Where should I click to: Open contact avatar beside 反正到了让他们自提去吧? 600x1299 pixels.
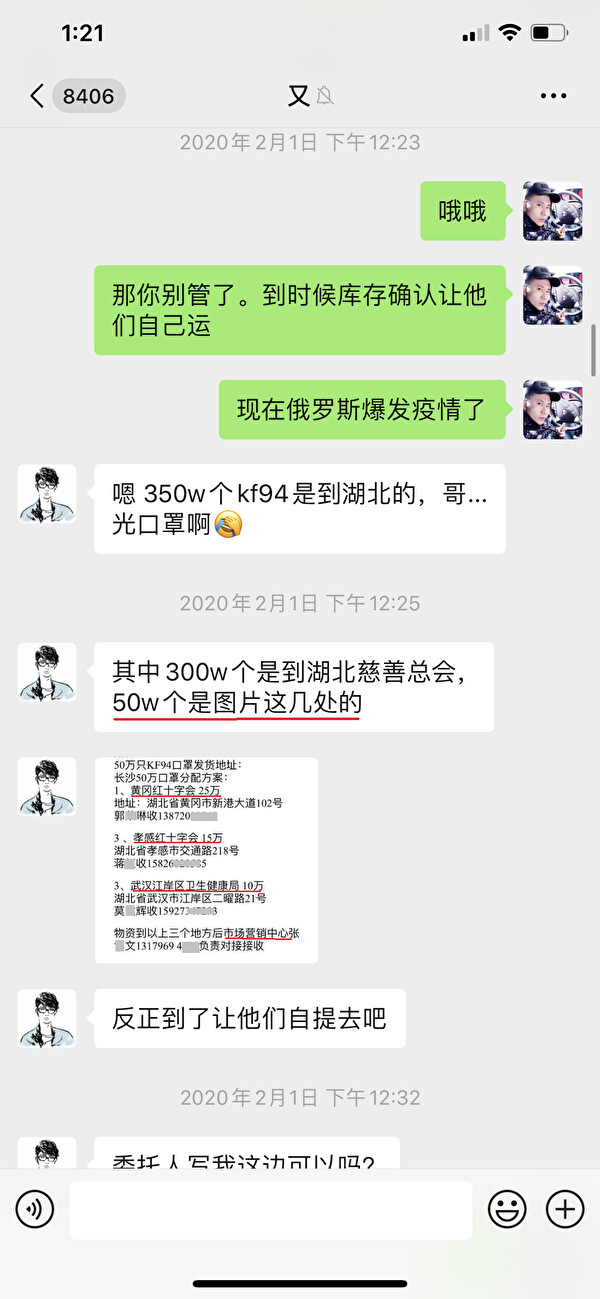(47, 1018)
